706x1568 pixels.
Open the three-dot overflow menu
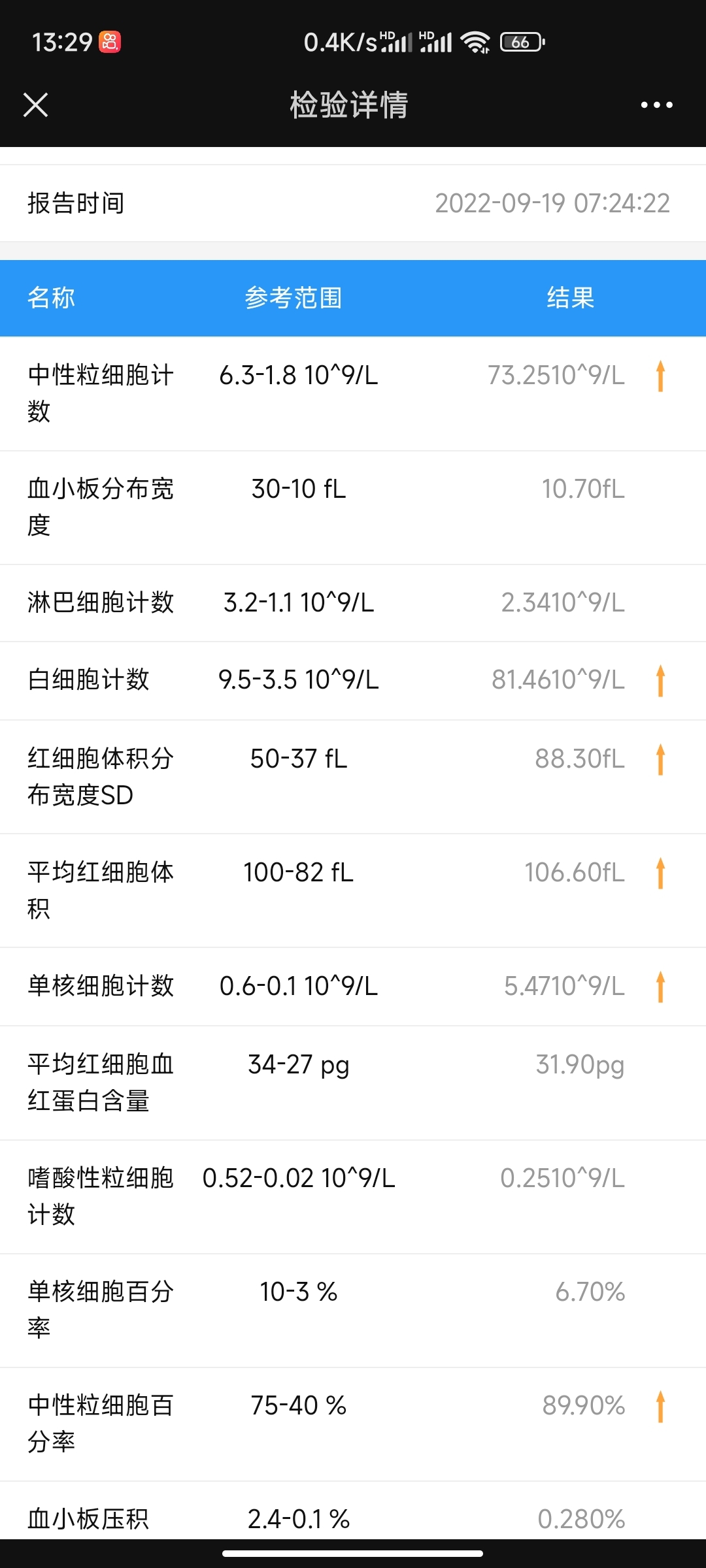click(656, 105)
